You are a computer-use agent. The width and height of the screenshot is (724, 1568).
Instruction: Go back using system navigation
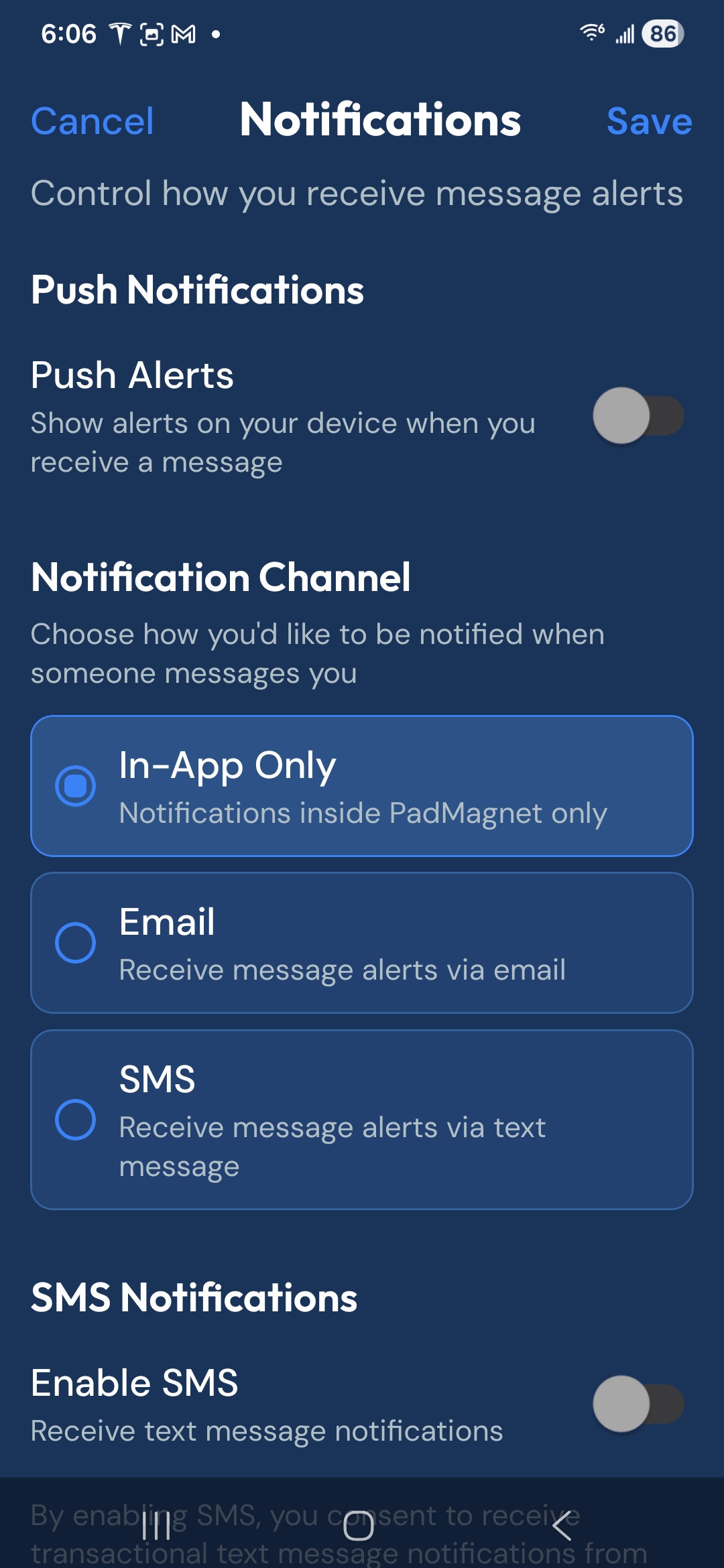pos(562,1526)
